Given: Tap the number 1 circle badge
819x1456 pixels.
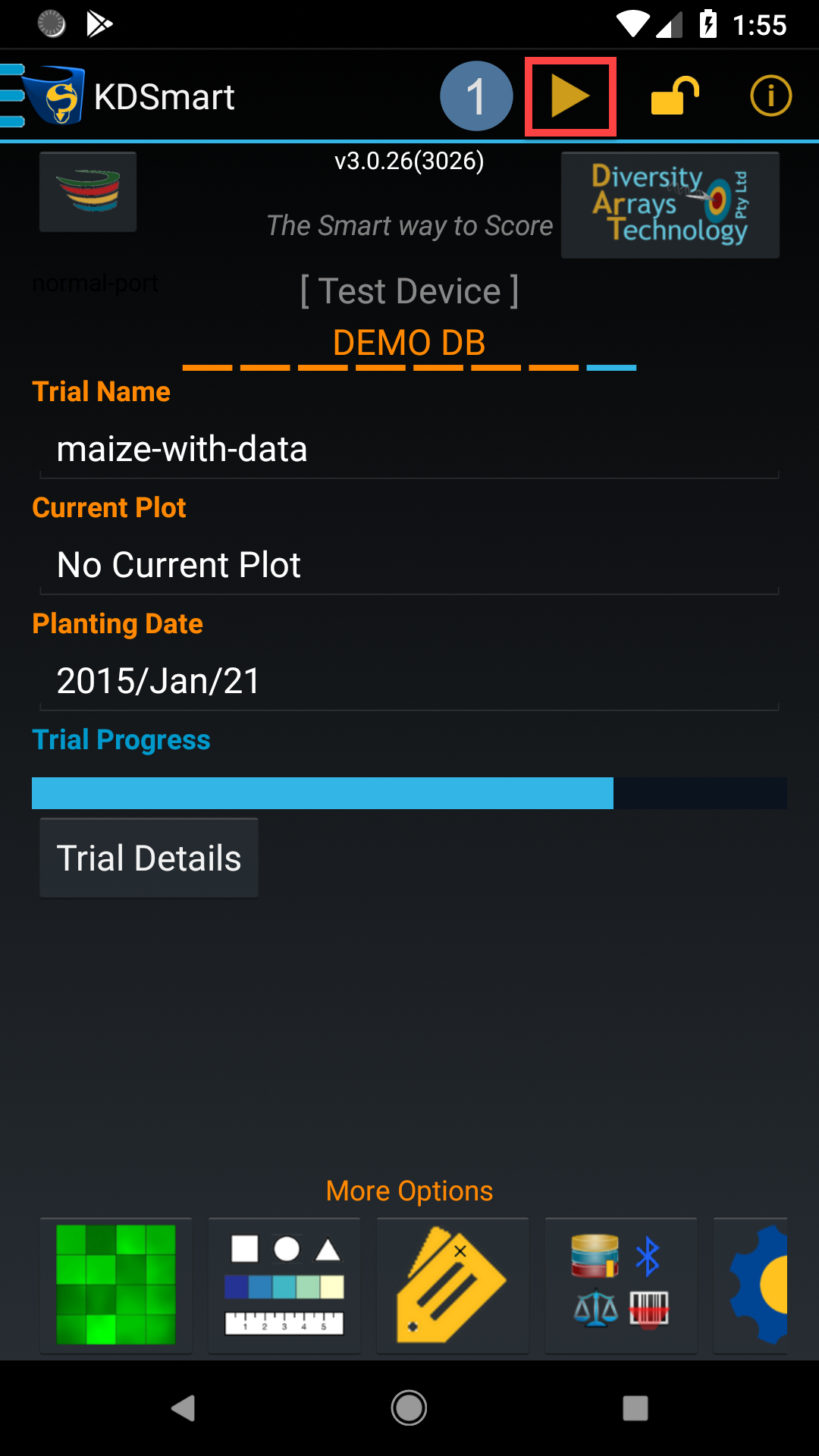Looking at the screenshot, I should coord(476,96).
